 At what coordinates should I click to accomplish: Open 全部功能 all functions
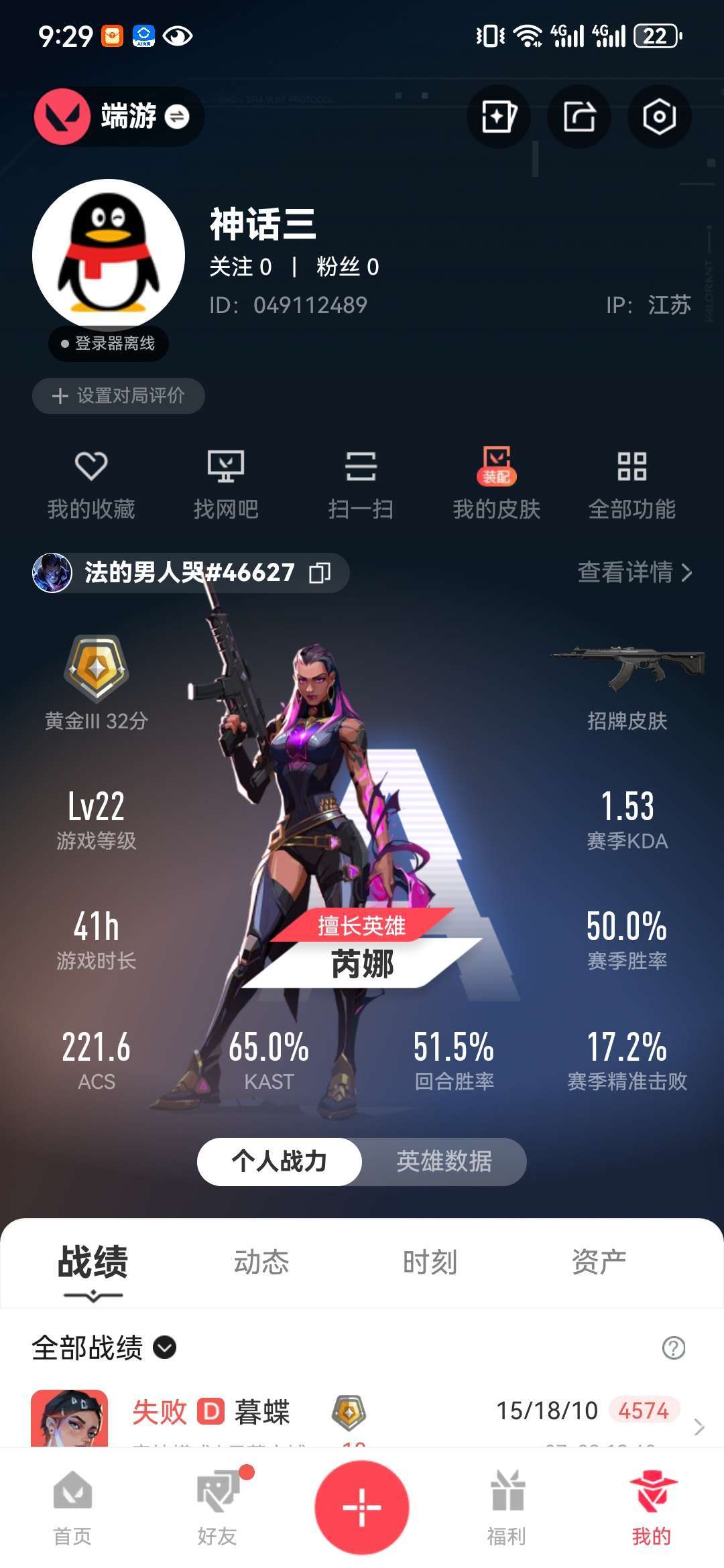tap(632, 485)
